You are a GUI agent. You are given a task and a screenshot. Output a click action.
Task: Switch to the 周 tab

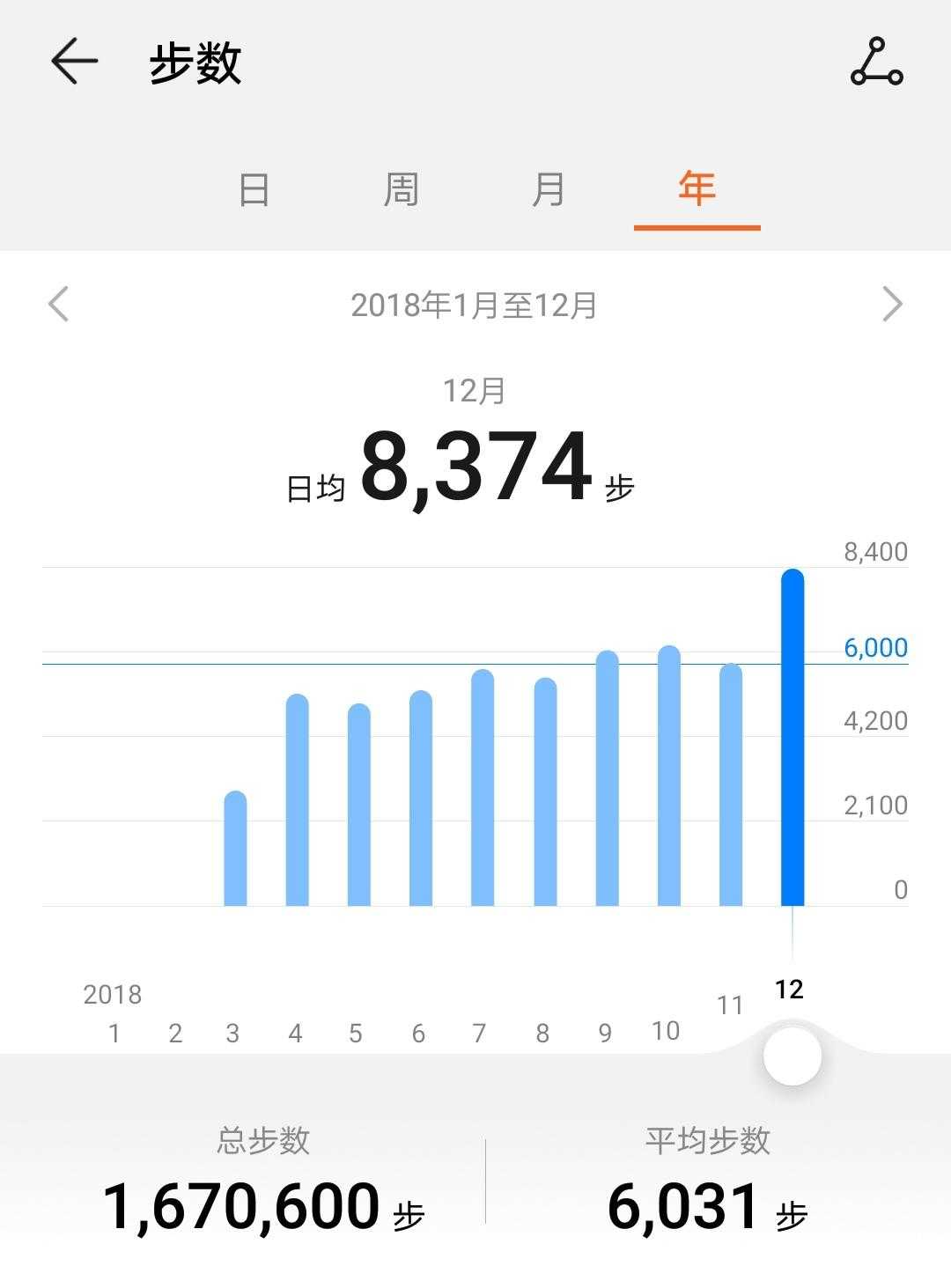pyautogui.click(x=401, y=189)
